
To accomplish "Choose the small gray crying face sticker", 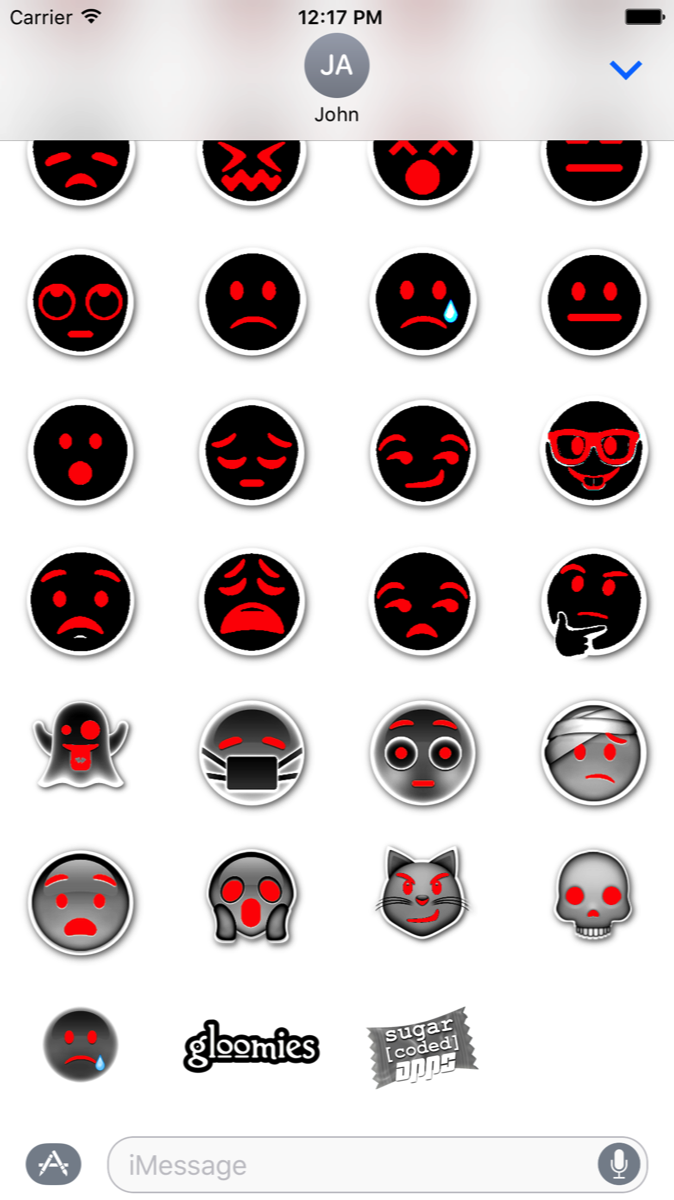I will (80, 1045).
